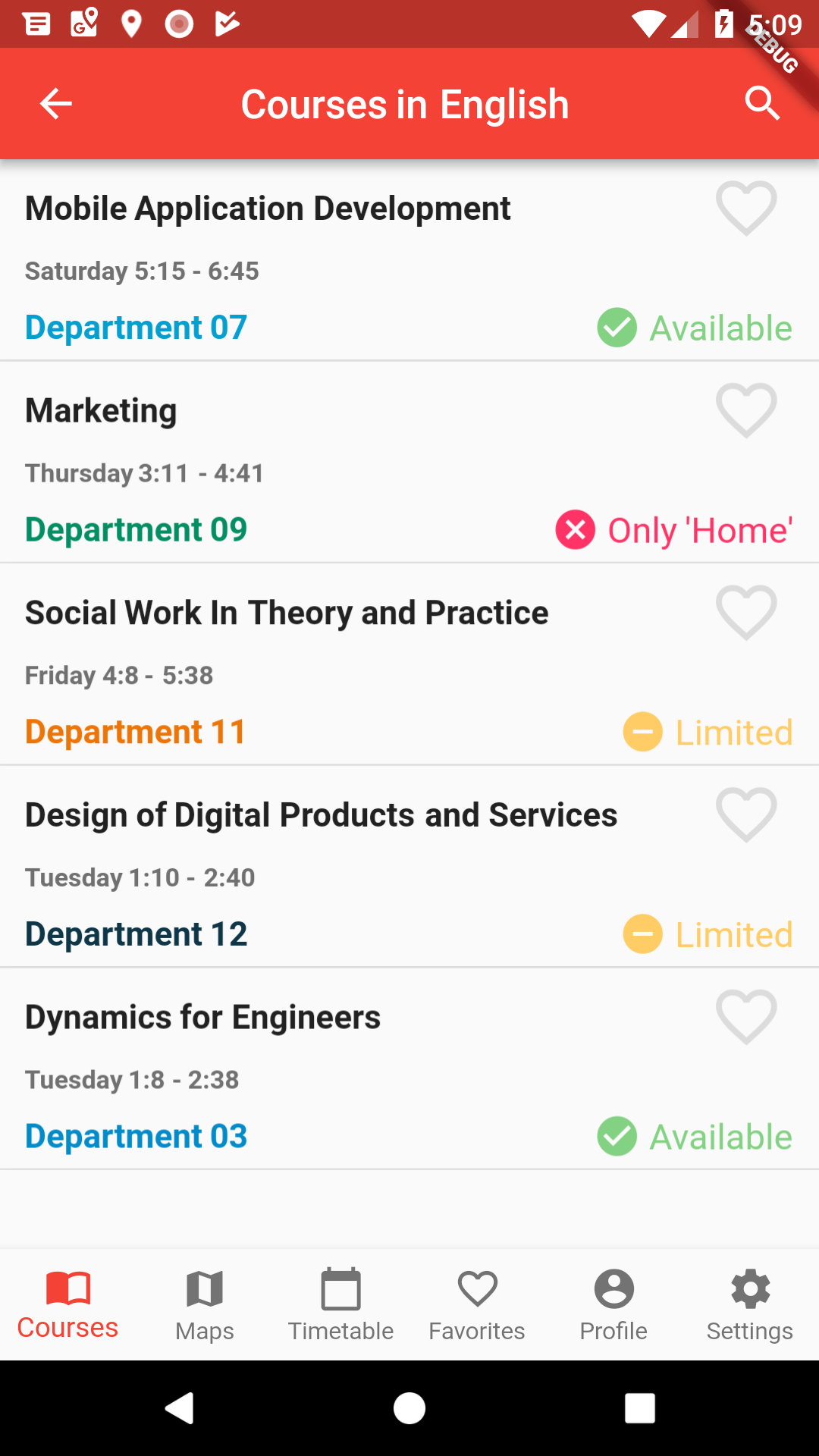Tap the system home button

click(x=409, y=1408)
